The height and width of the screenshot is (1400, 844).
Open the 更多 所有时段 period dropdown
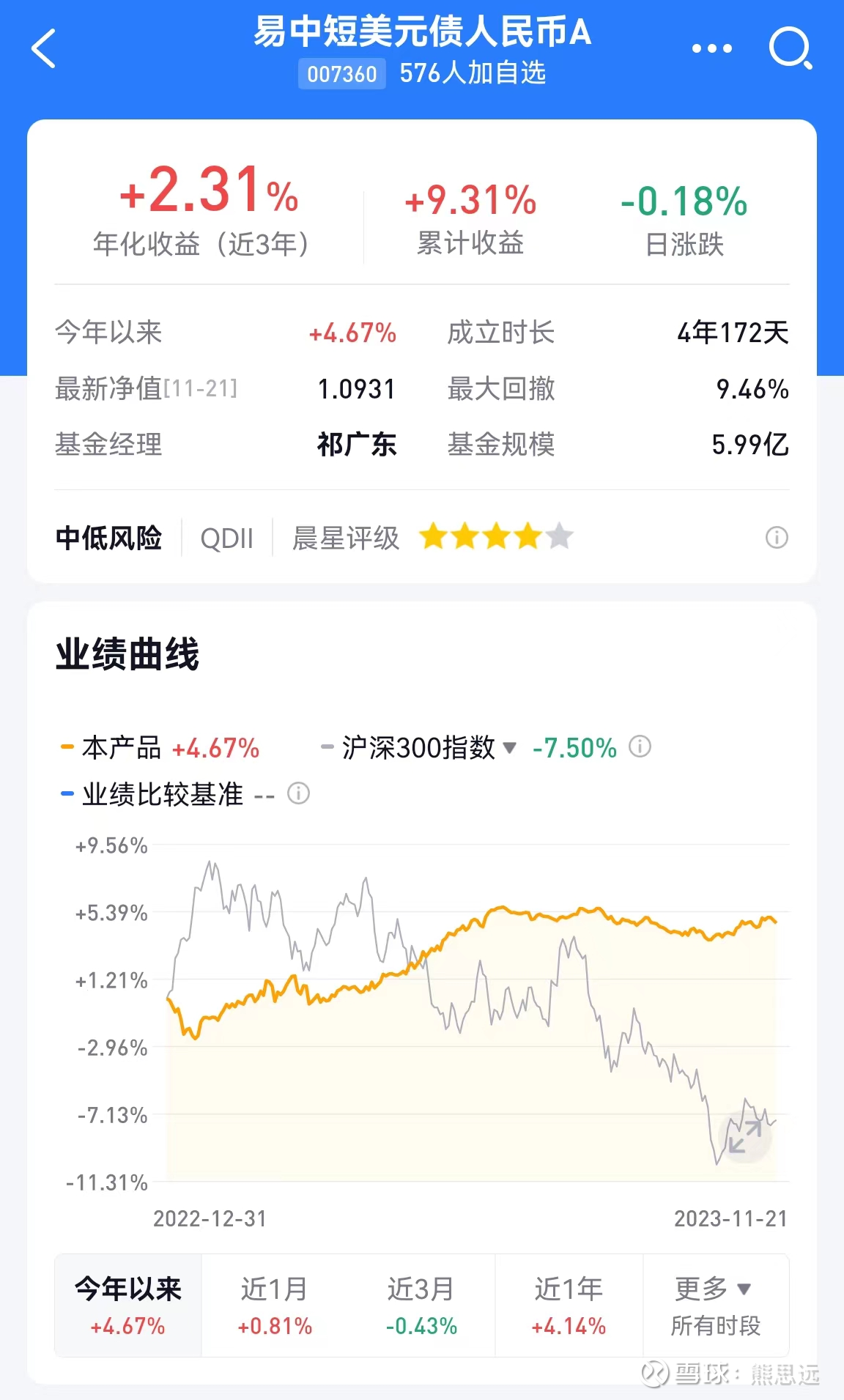point(716,1305)
